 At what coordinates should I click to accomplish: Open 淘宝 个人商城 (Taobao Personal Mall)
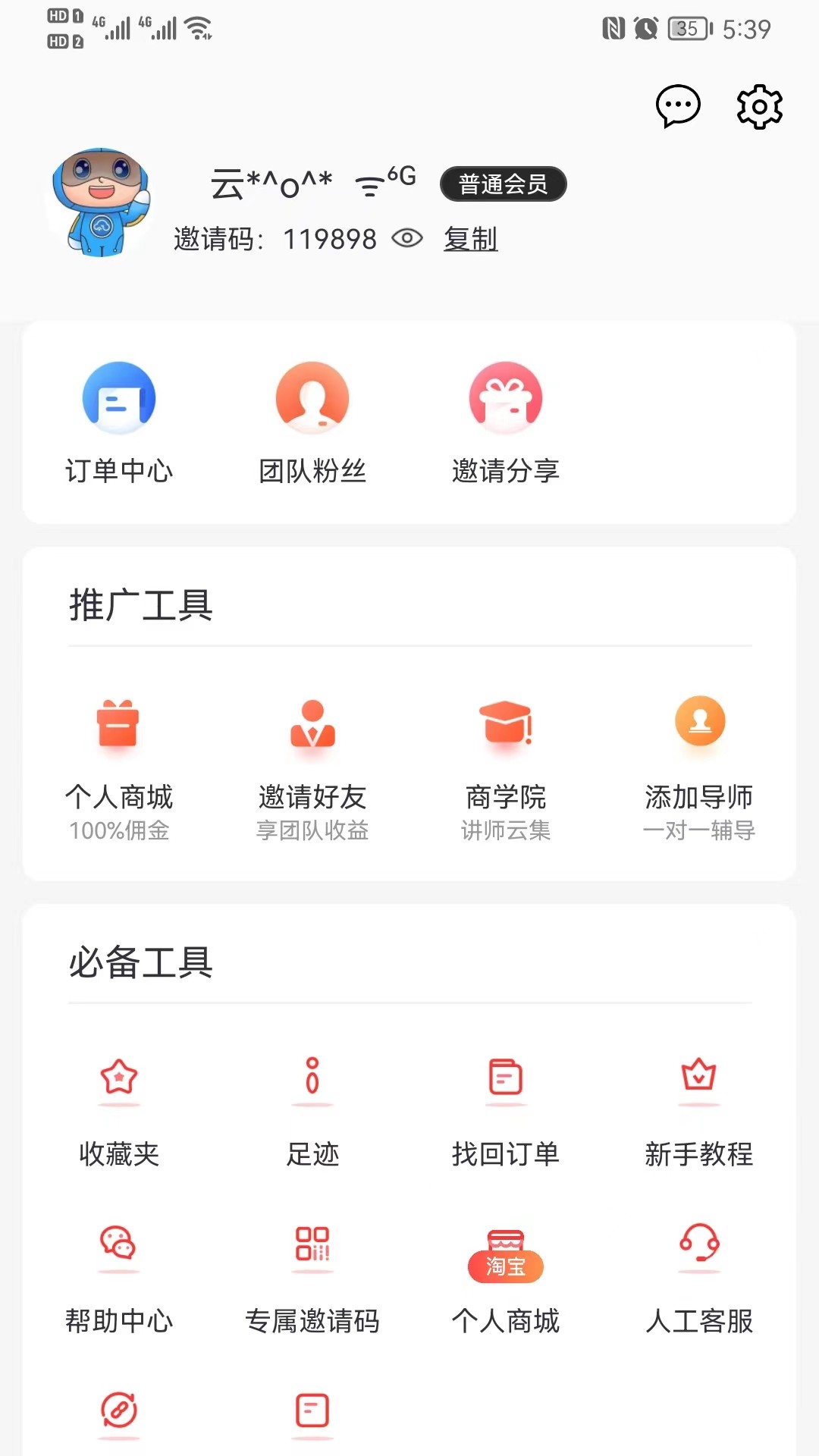pyautogui.click(x=504, y=1282)
